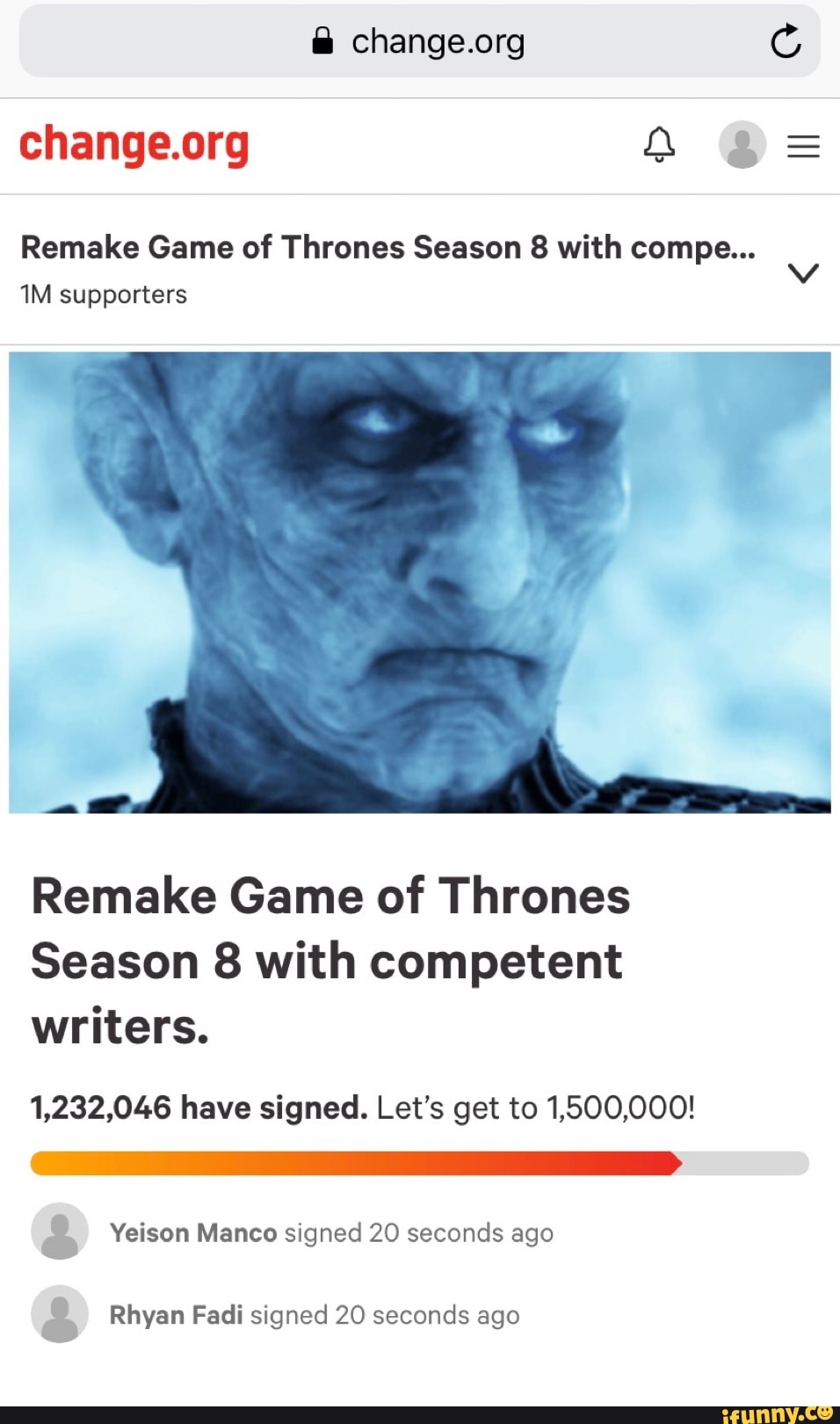Image resolution: width=840 pixels, height=1424 pixels.
Task: Open the notifications bell
Action: [x=659, y=145]
